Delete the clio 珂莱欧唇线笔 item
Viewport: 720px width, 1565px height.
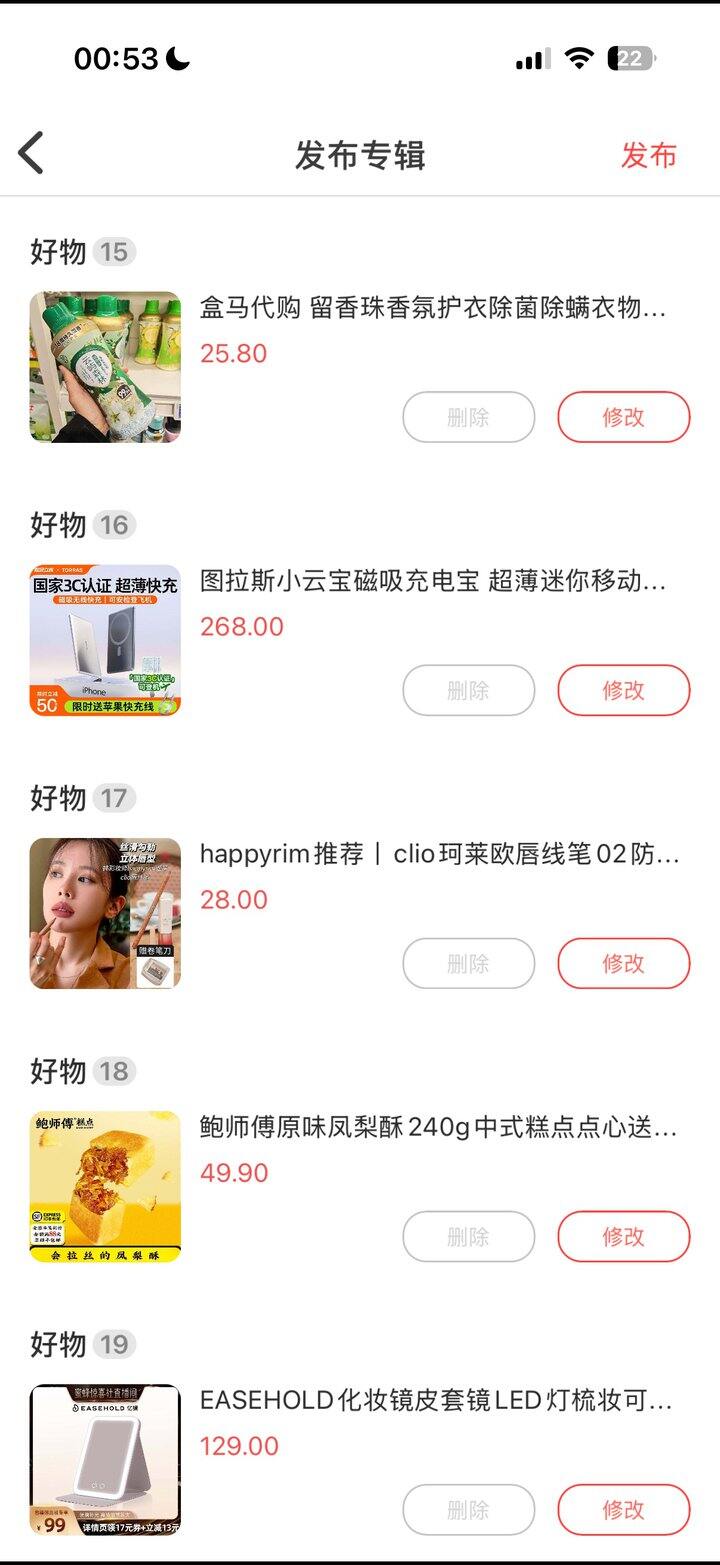468,963
